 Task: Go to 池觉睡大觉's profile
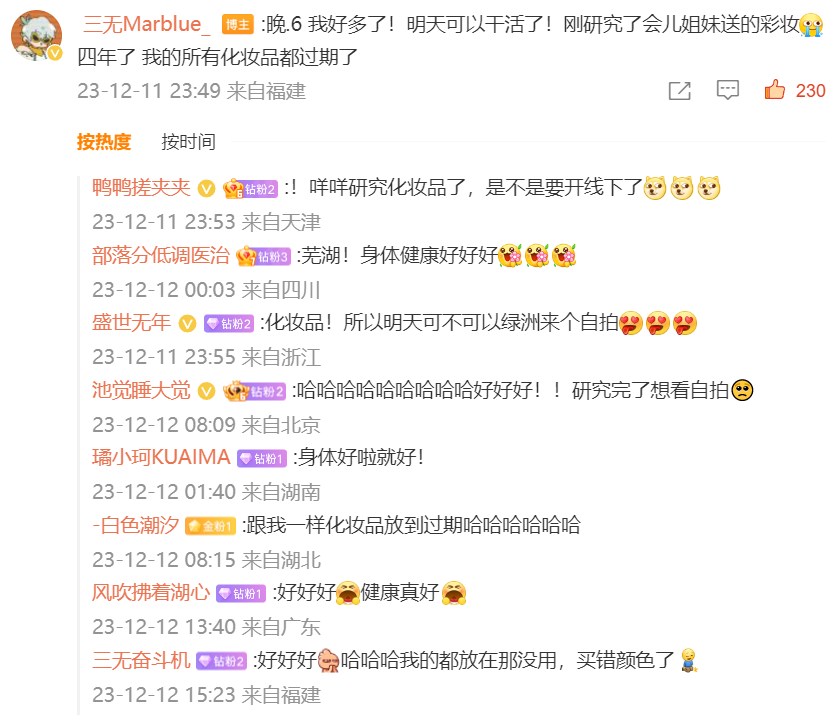click(141, 391)
